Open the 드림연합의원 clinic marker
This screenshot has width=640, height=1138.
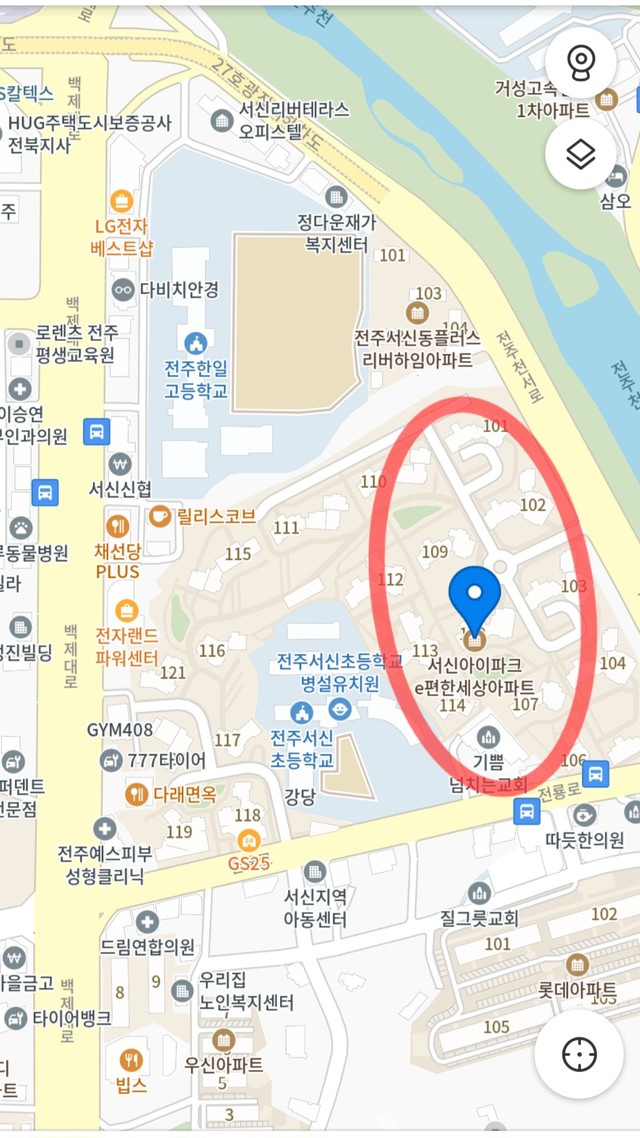(x=147, y=922)
